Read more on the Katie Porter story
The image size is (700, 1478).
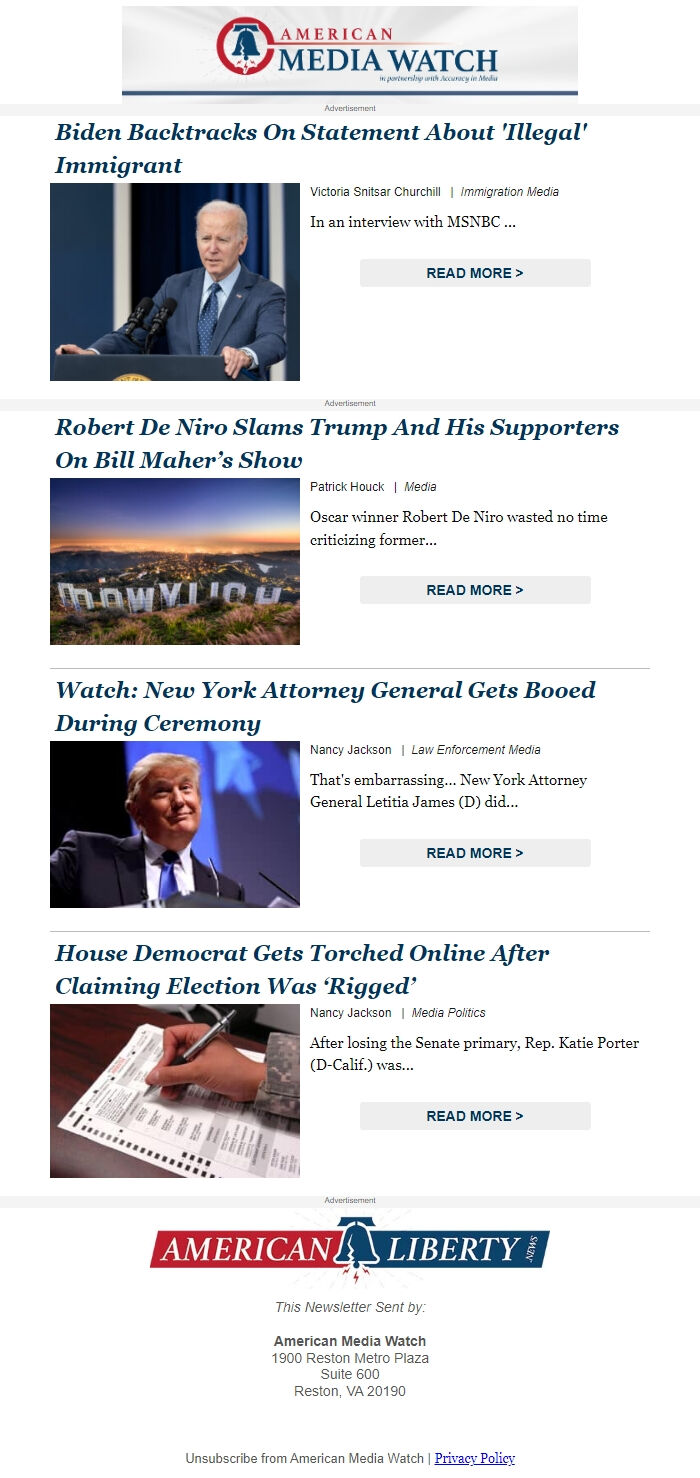(x=475, y=1116)
